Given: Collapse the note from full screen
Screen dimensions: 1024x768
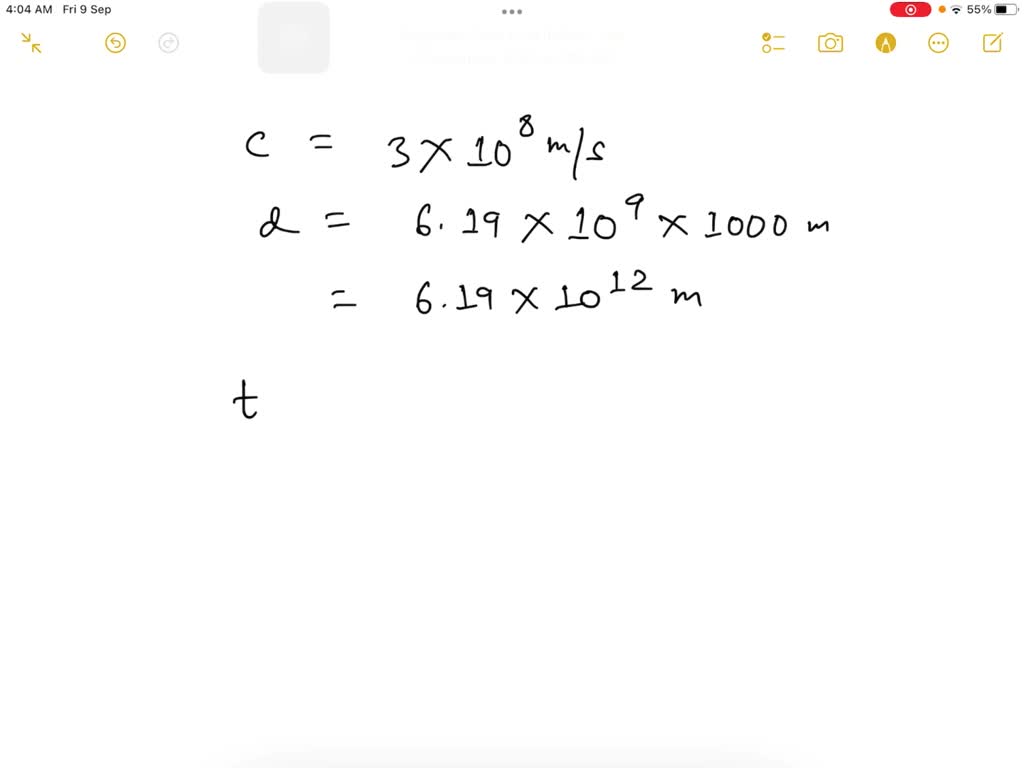Looking at the screenshot, I should 31,43.
